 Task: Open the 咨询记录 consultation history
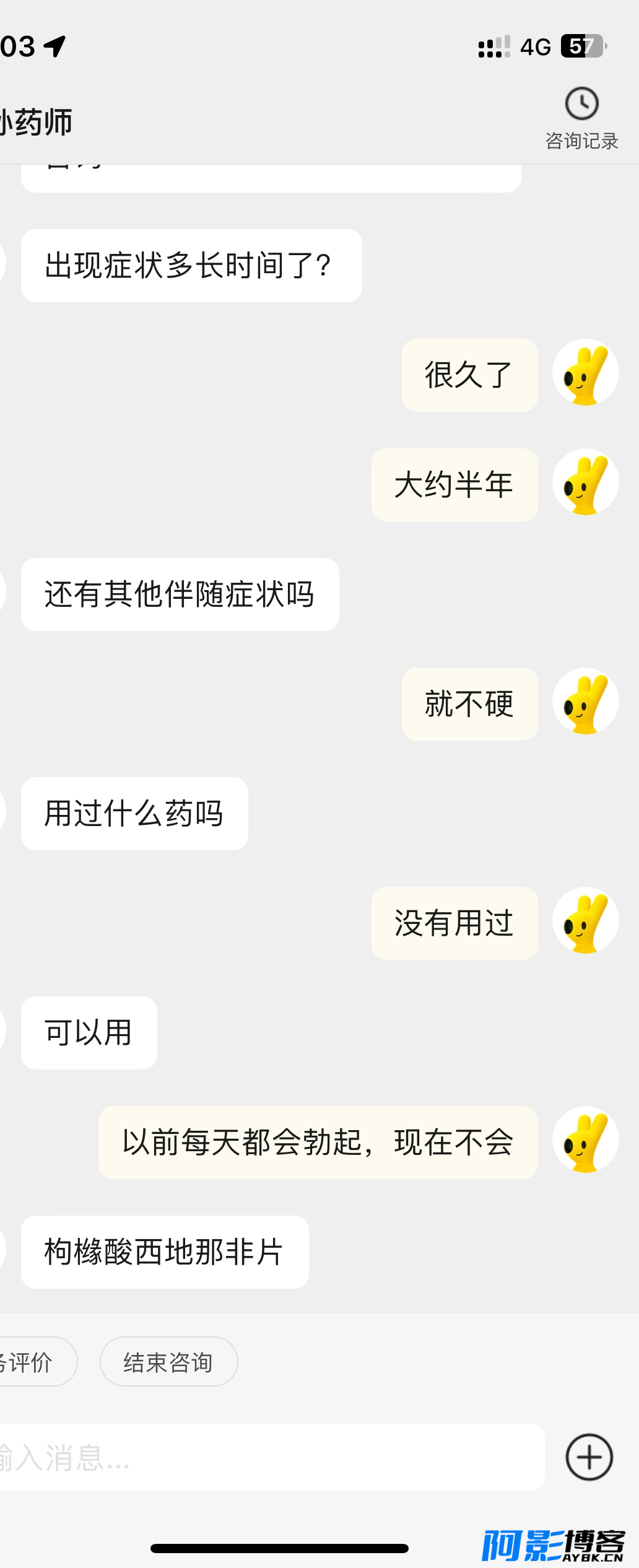pos(581,119)
